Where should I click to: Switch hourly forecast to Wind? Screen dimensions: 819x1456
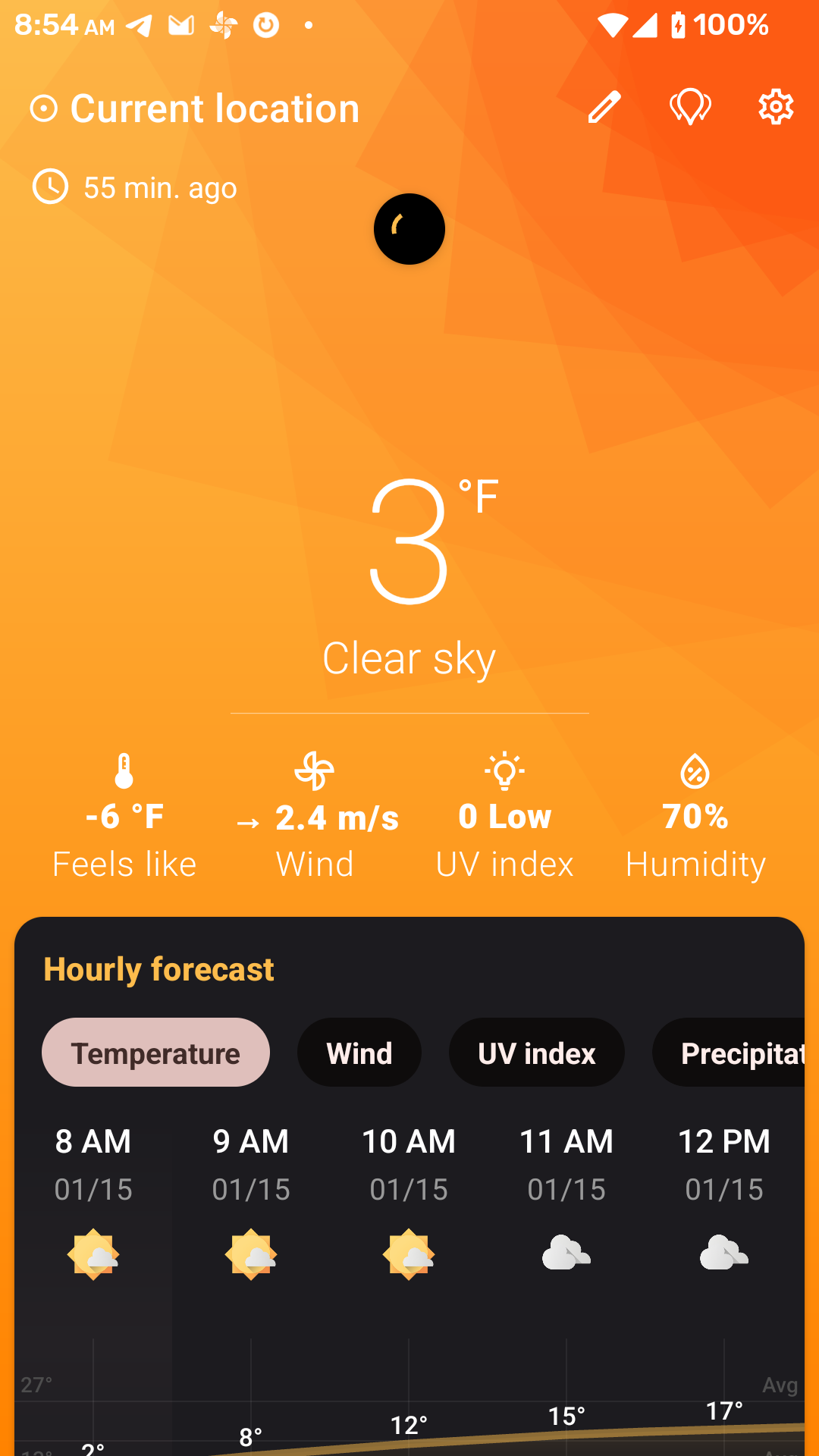(359, 1053)
